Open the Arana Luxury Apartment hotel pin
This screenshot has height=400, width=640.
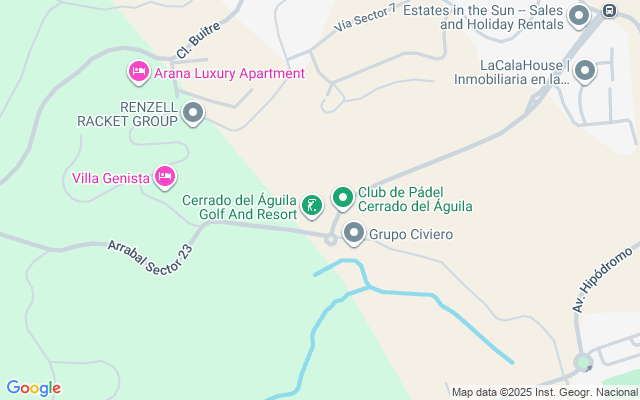(x=138, y=73)
